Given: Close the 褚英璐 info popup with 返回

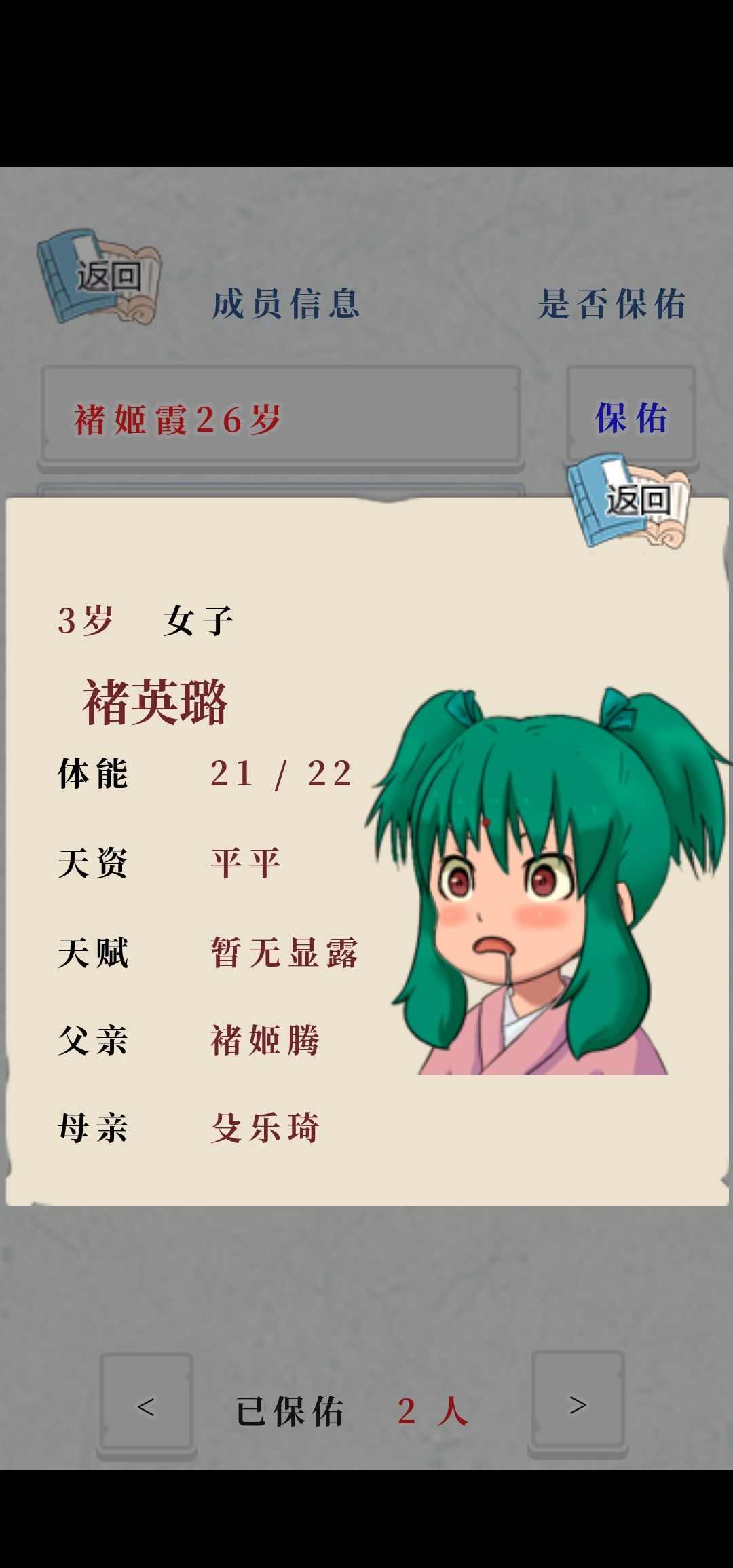Looking at the screenshot, I should click(629, 502).
